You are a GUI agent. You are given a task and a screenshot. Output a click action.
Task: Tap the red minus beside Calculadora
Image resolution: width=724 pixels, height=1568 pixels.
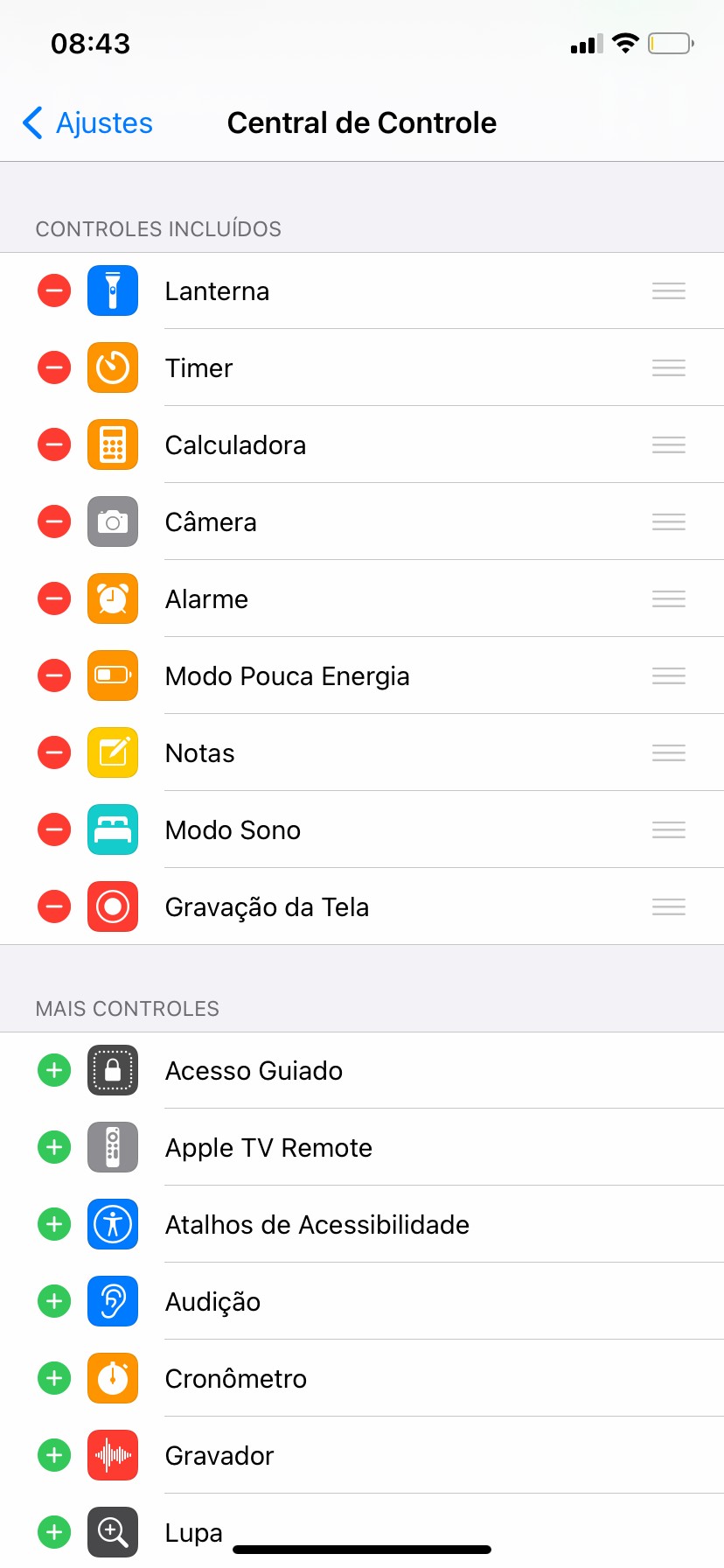click(54, 444)
